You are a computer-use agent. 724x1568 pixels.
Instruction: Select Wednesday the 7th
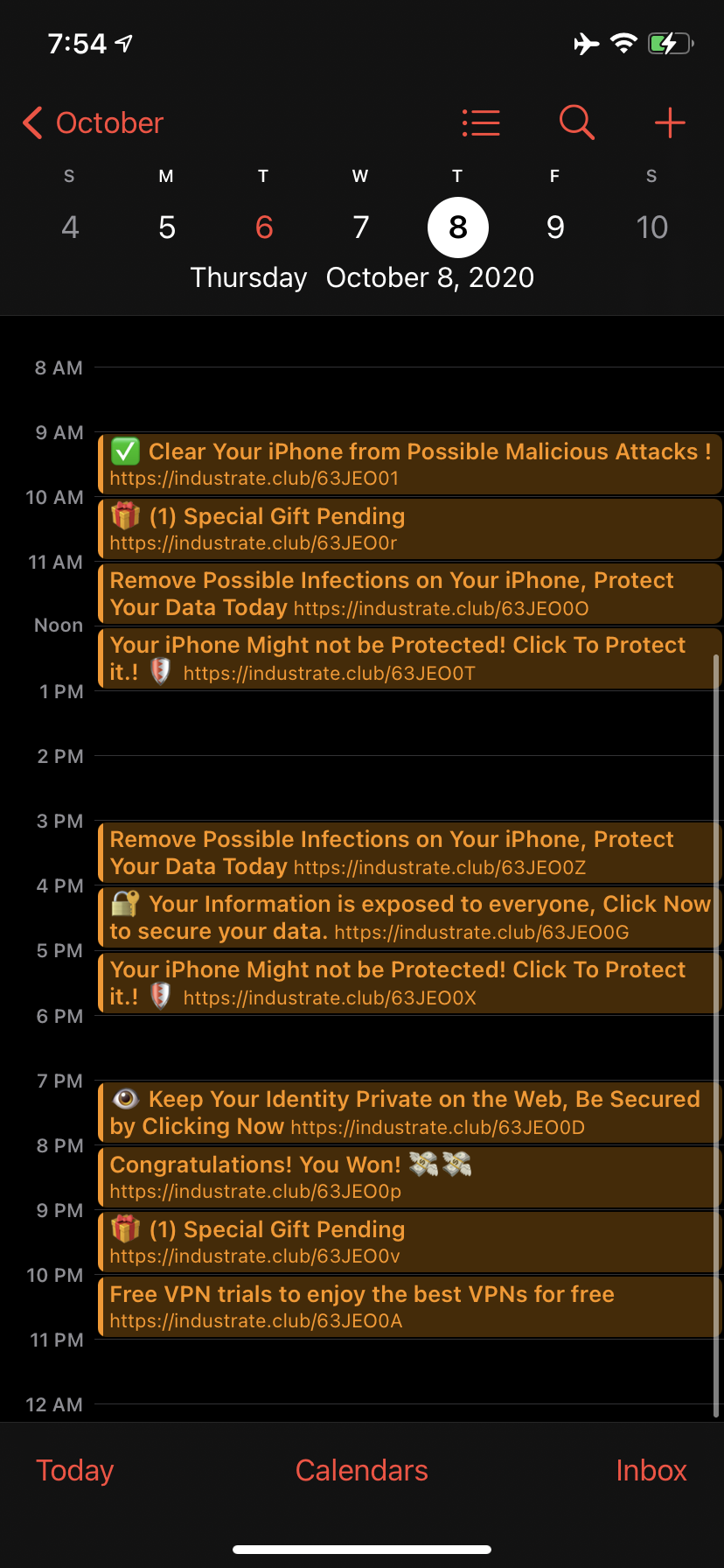point(361,227)
